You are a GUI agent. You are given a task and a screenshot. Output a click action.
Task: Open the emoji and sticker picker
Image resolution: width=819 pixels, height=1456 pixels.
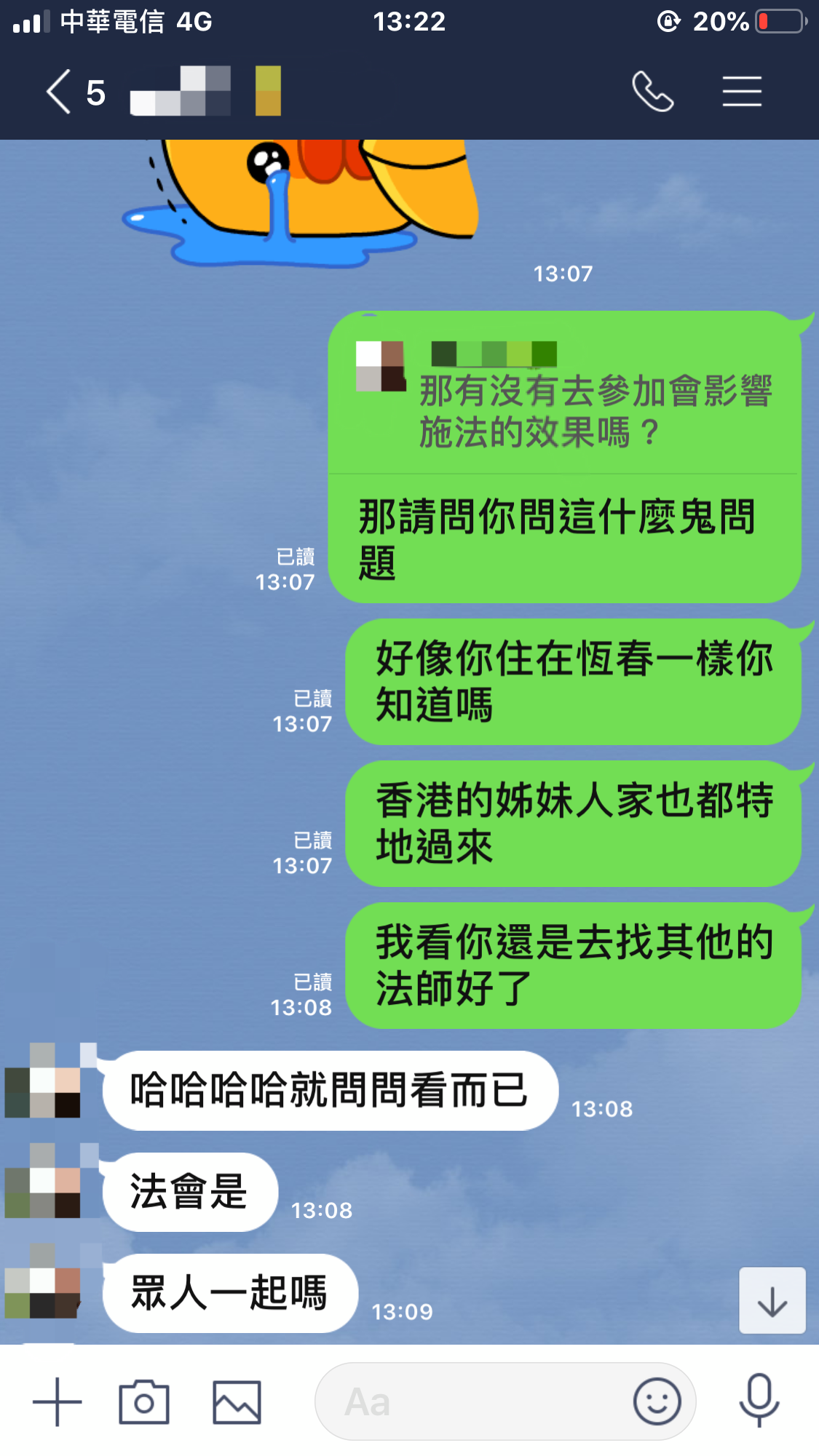coord(657,1401)
